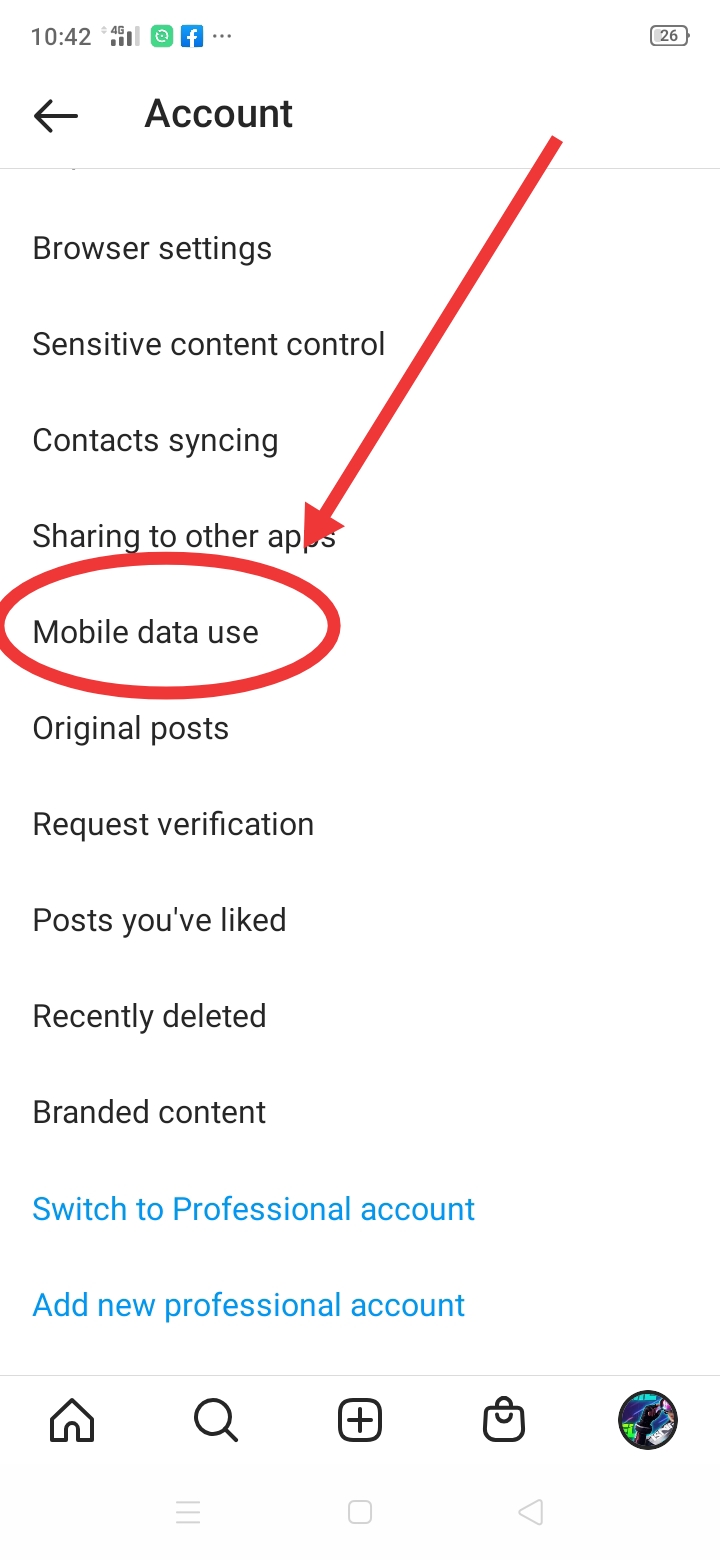The height and width of the screenshot is (1560, 720).
Task: Switch to the Search tab
Action: point(216,1420)
